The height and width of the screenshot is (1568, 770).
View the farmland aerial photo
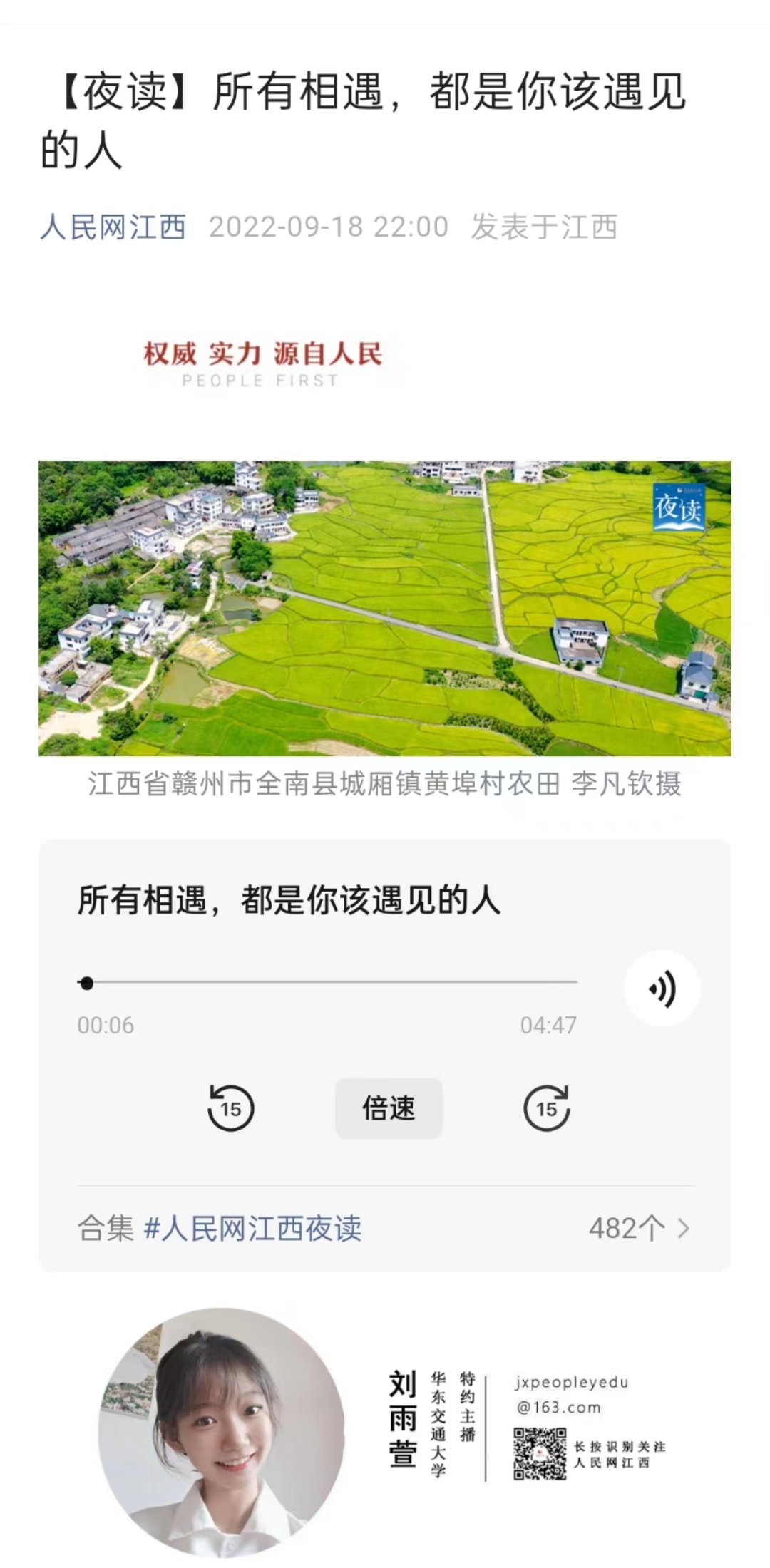[x=385, y=608]
